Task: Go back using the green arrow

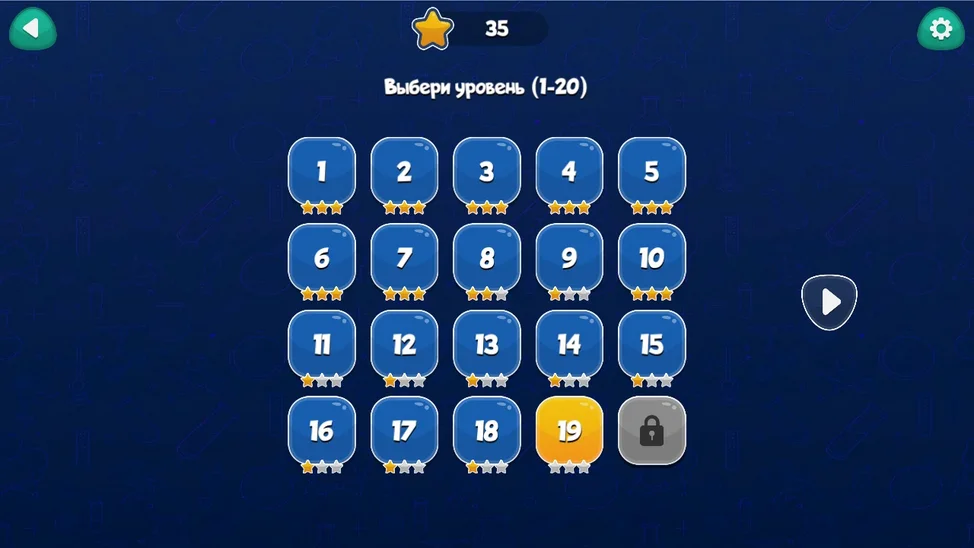Action: pos(32,29)
